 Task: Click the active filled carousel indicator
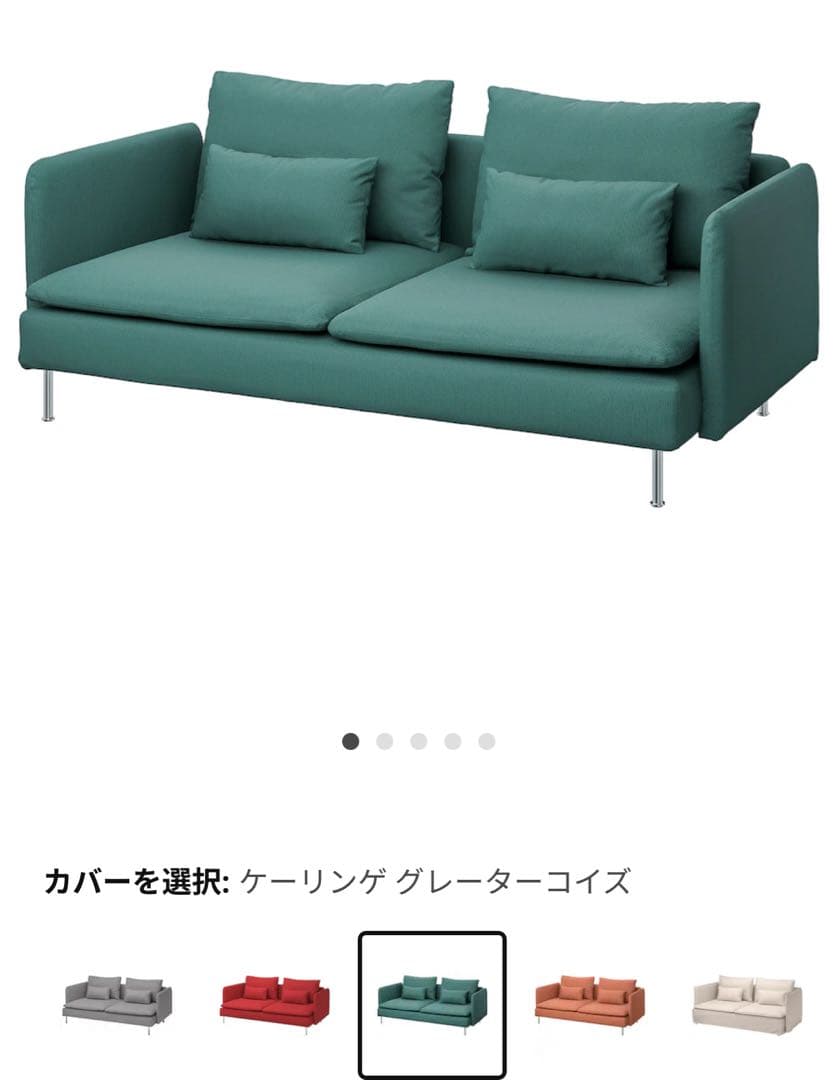pos(349,742)
